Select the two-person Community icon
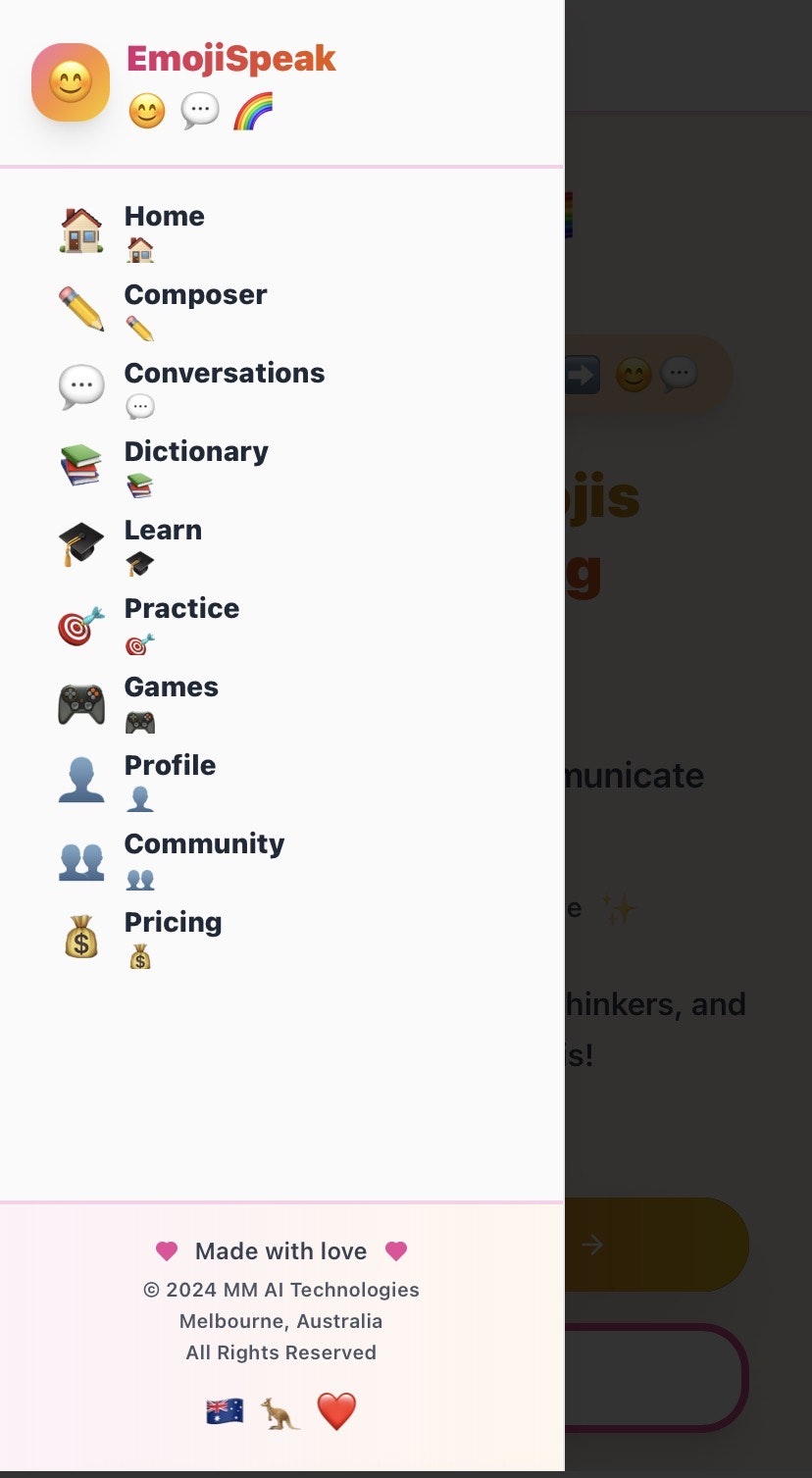 81,857
